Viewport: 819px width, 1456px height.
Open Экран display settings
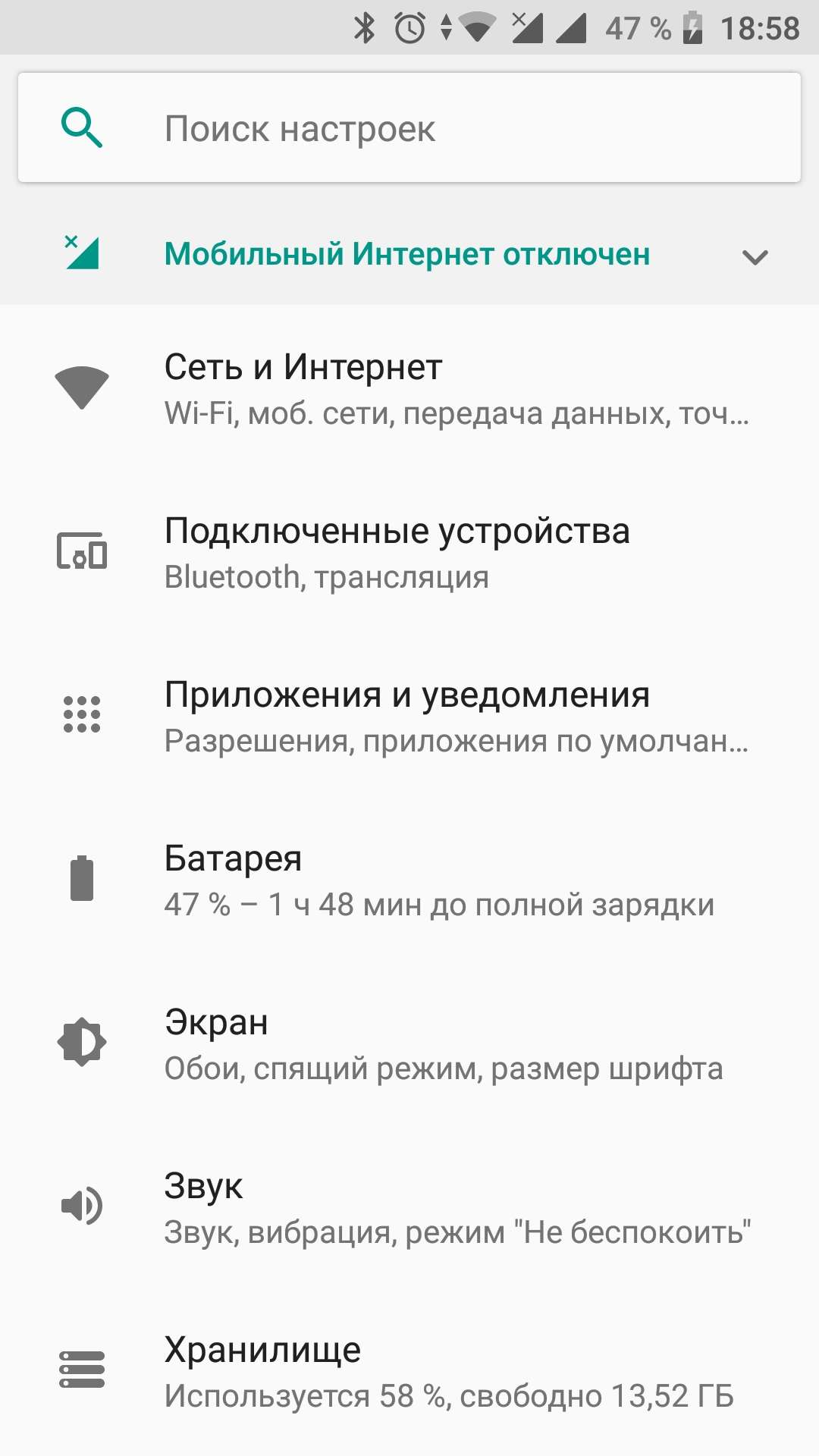pyautogui.click(x=409, y=1044)
